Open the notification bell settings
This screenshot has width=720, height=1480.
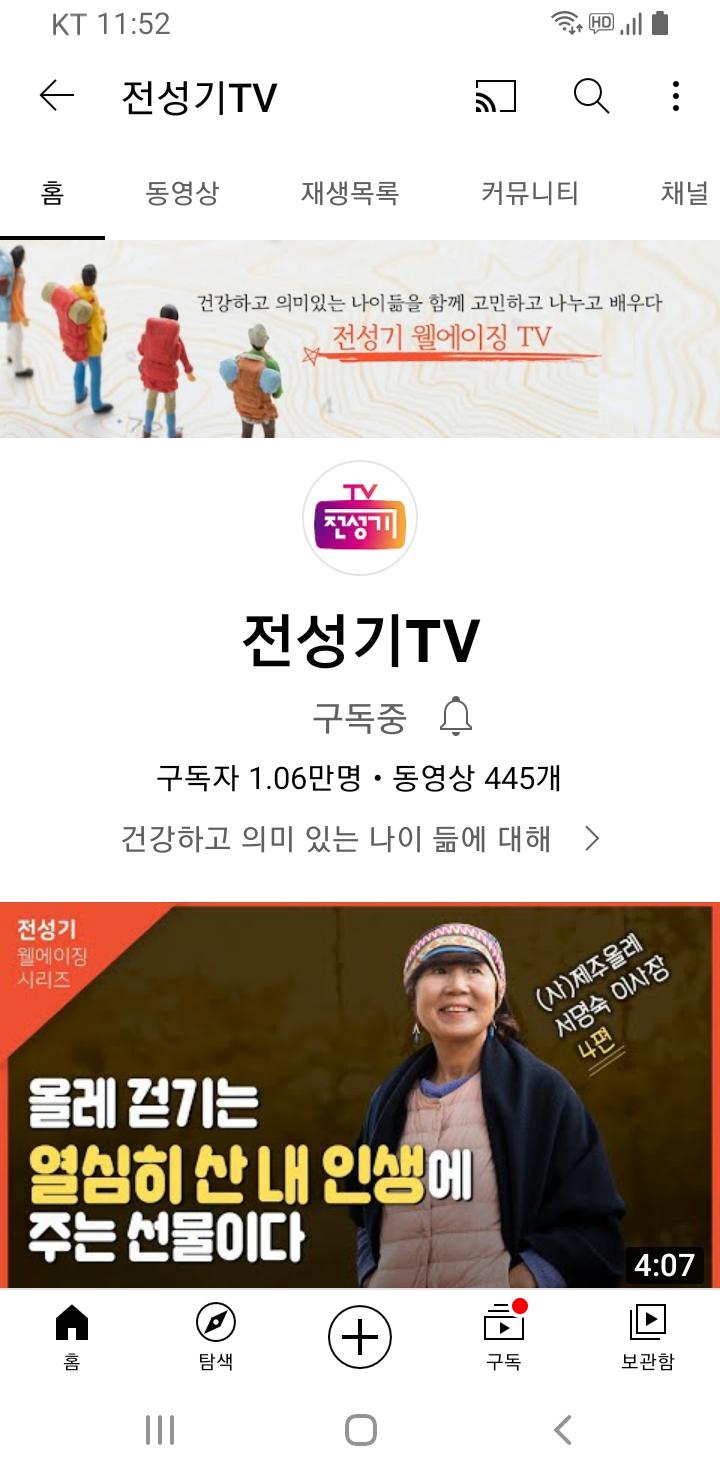pyautogui.click(x=456, y=717)
